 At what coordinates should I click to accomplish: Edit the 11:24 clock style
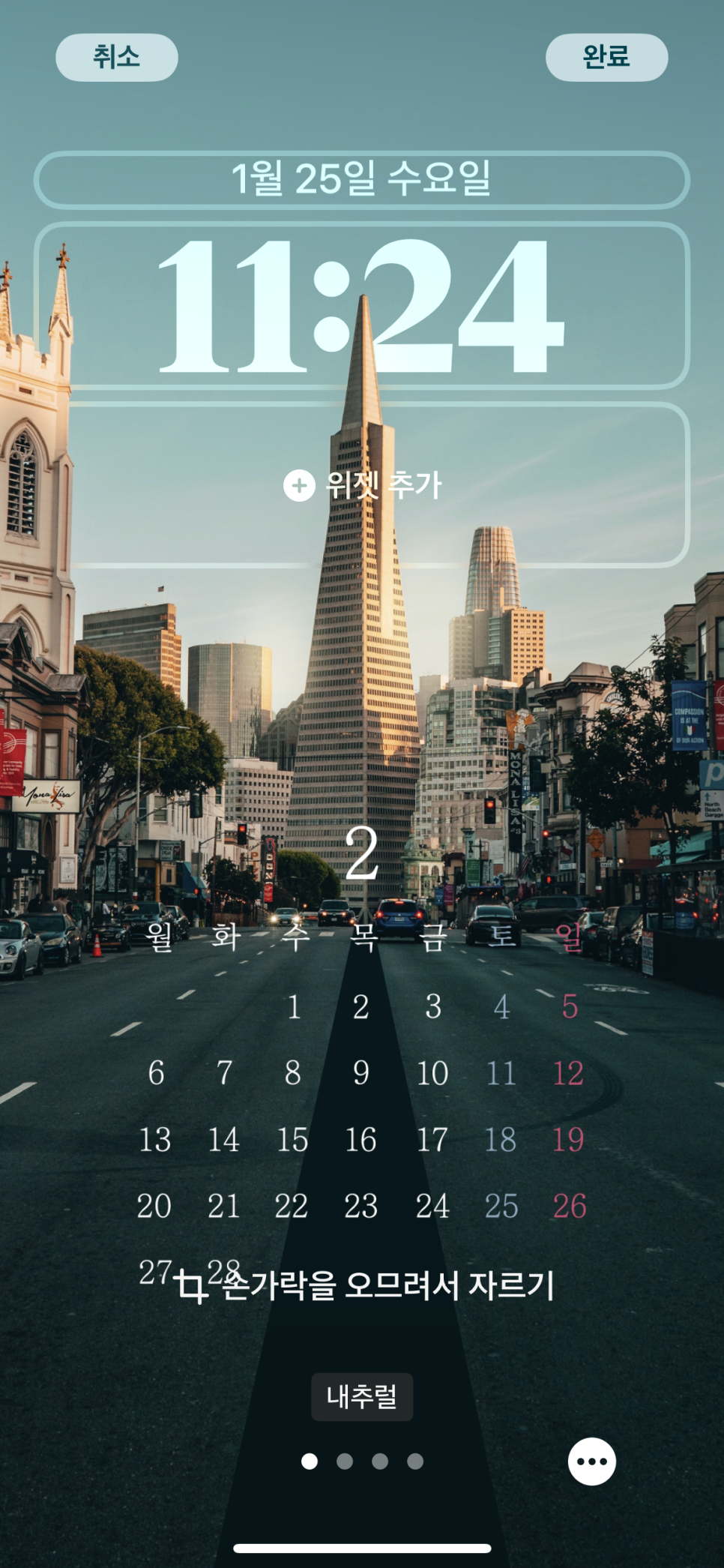(x=362, y=306)
